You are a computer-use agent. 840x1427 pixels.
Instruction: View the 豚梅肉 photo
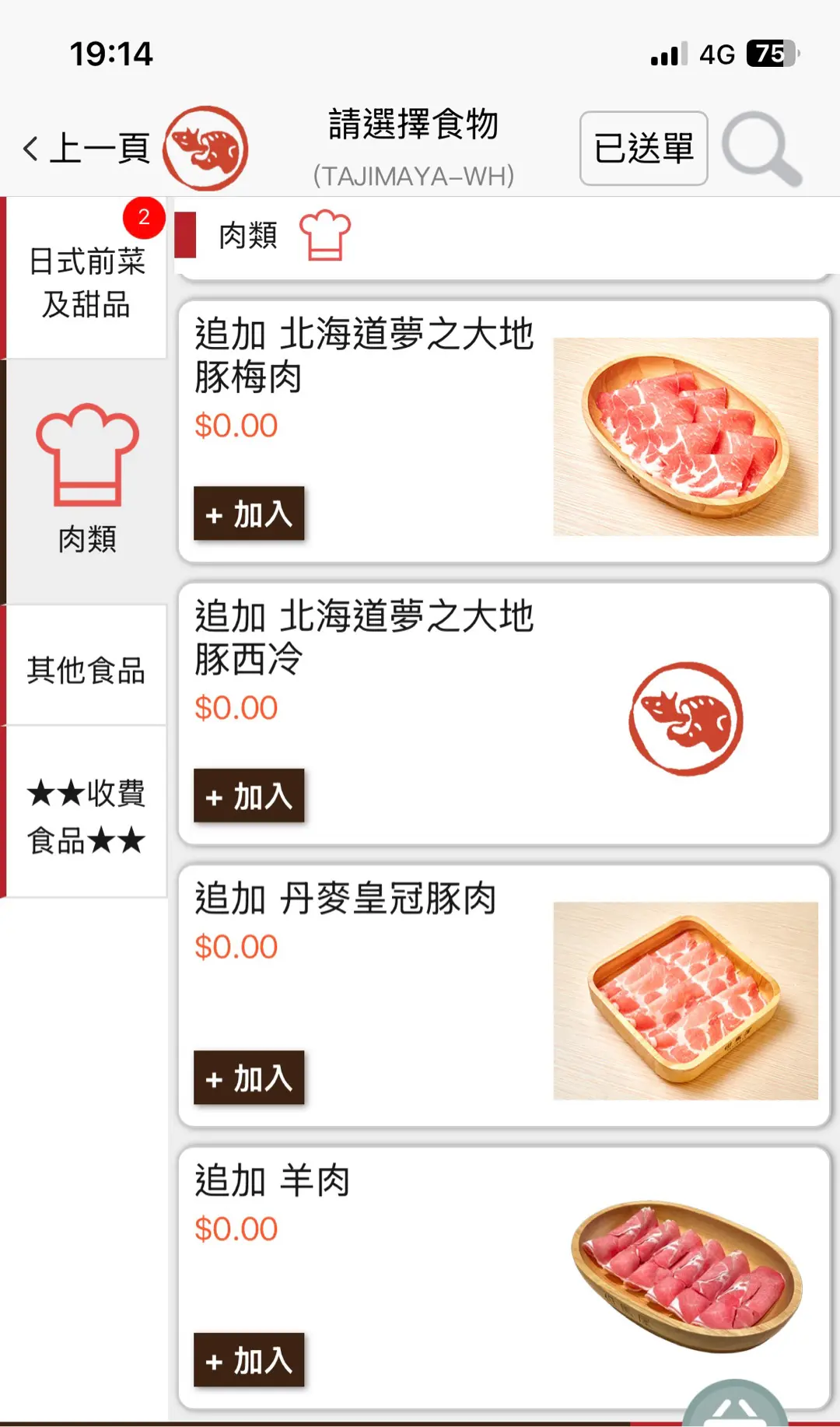[685, 437]
